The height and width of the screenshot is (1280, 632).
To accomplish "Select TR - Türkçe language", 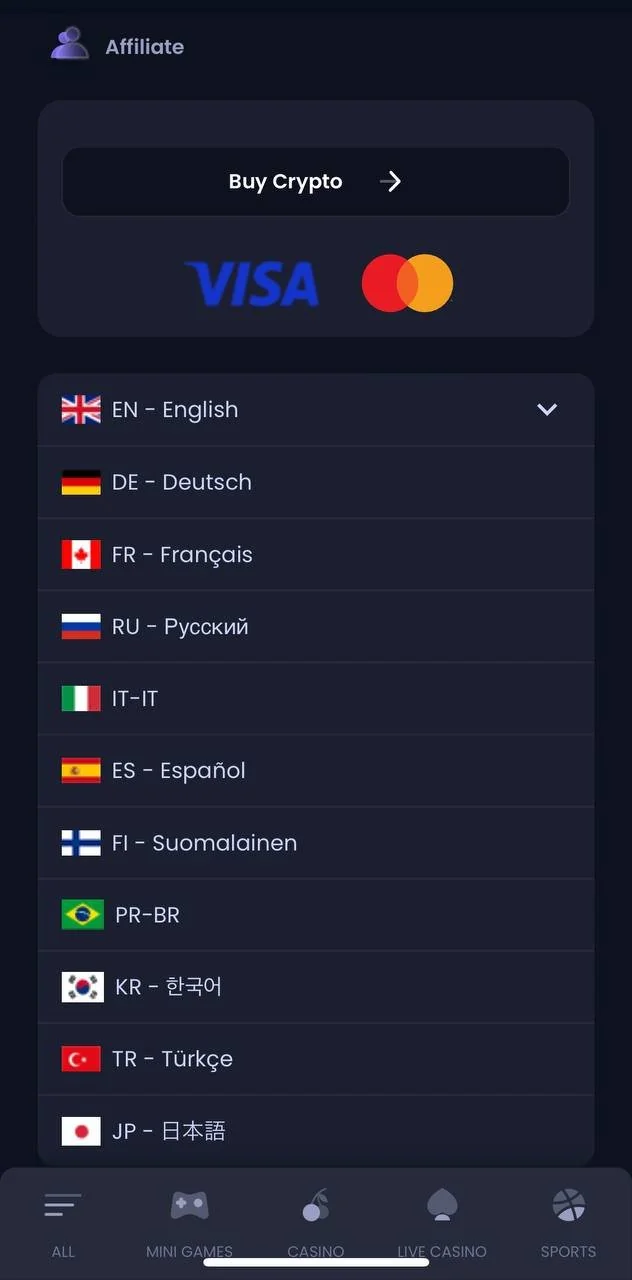I will tap(316, 1058).
